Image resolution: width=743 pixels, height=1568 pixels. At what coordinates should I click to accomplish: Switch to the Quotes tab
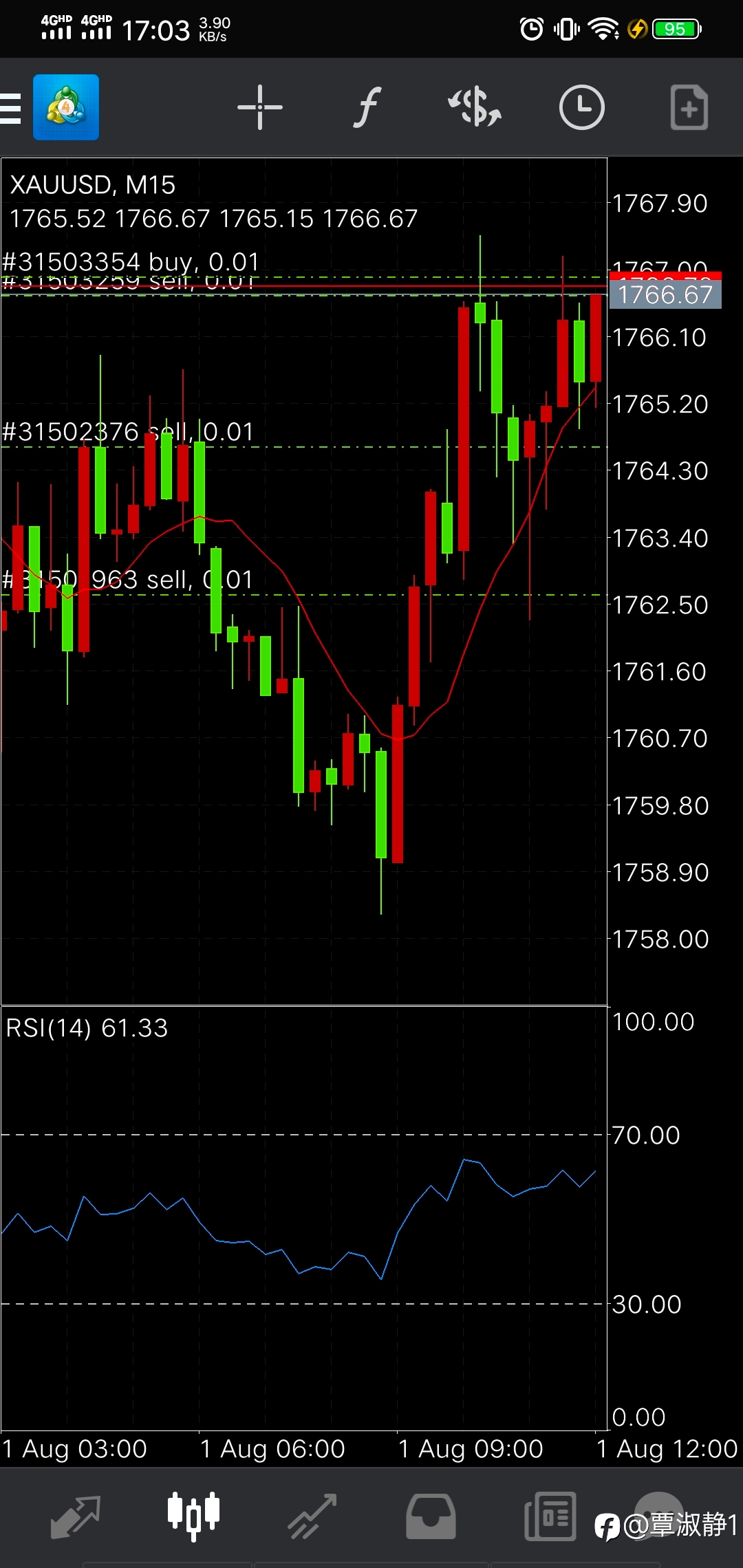tap(76, 1516)
